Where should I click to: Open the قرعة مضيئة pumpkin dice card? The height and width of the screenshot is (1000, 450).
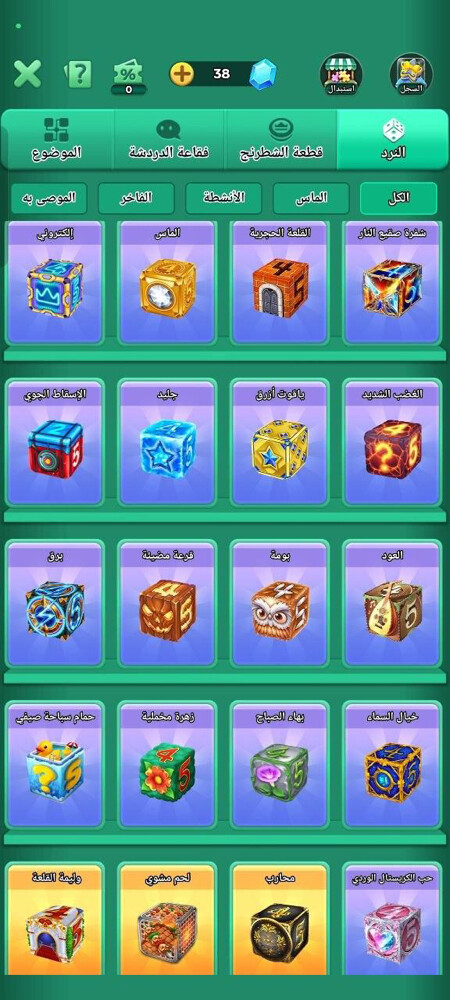coord(168,603)
